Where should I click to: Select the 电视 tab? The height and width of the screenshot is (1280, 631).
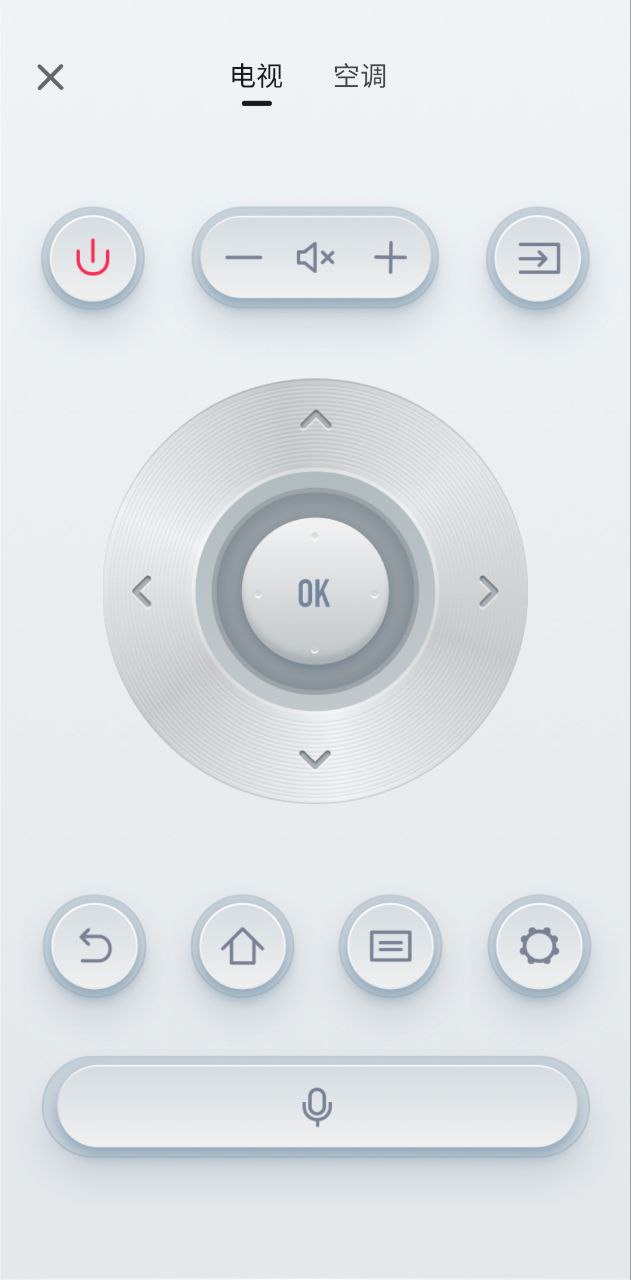click(x=256, y=76)
